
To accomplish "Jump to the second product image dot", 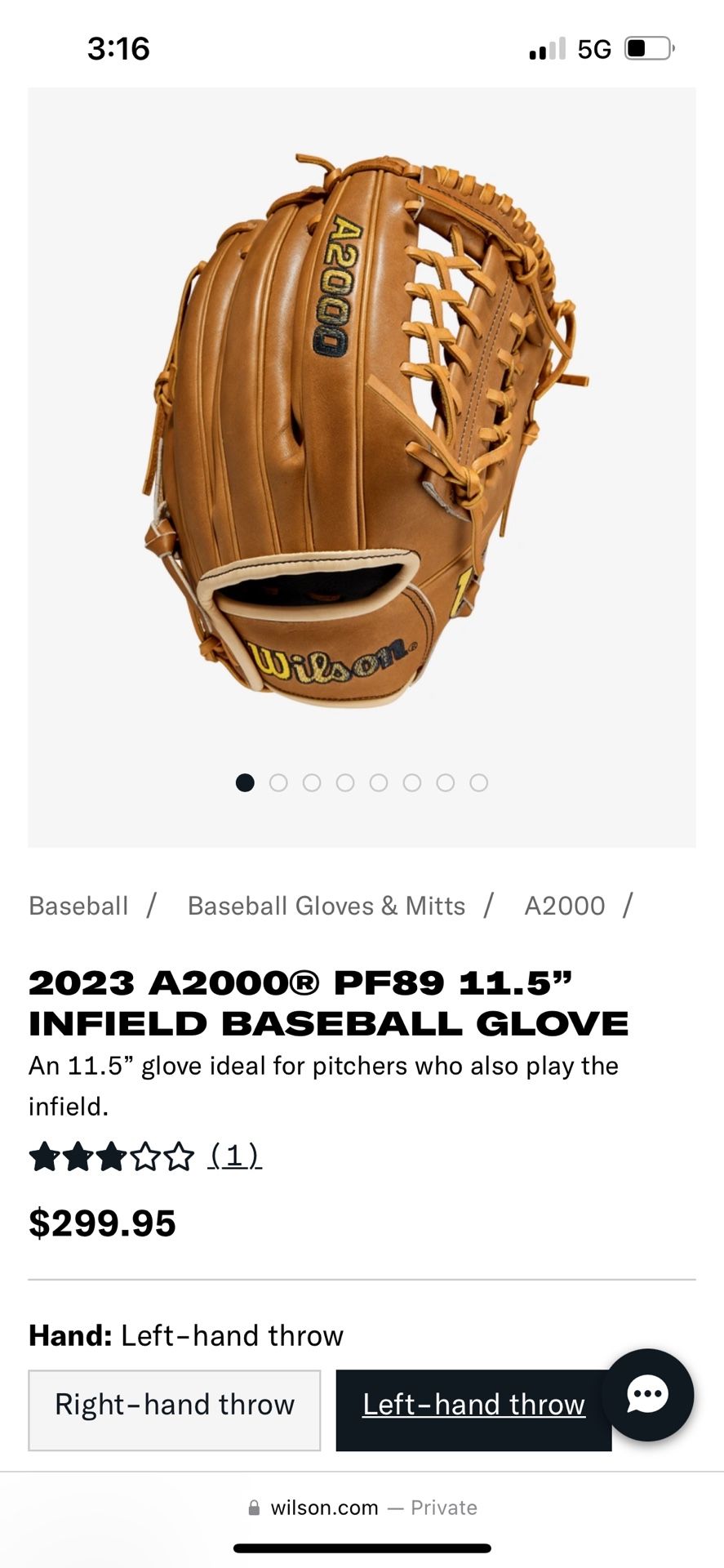I will click(278, 783).
